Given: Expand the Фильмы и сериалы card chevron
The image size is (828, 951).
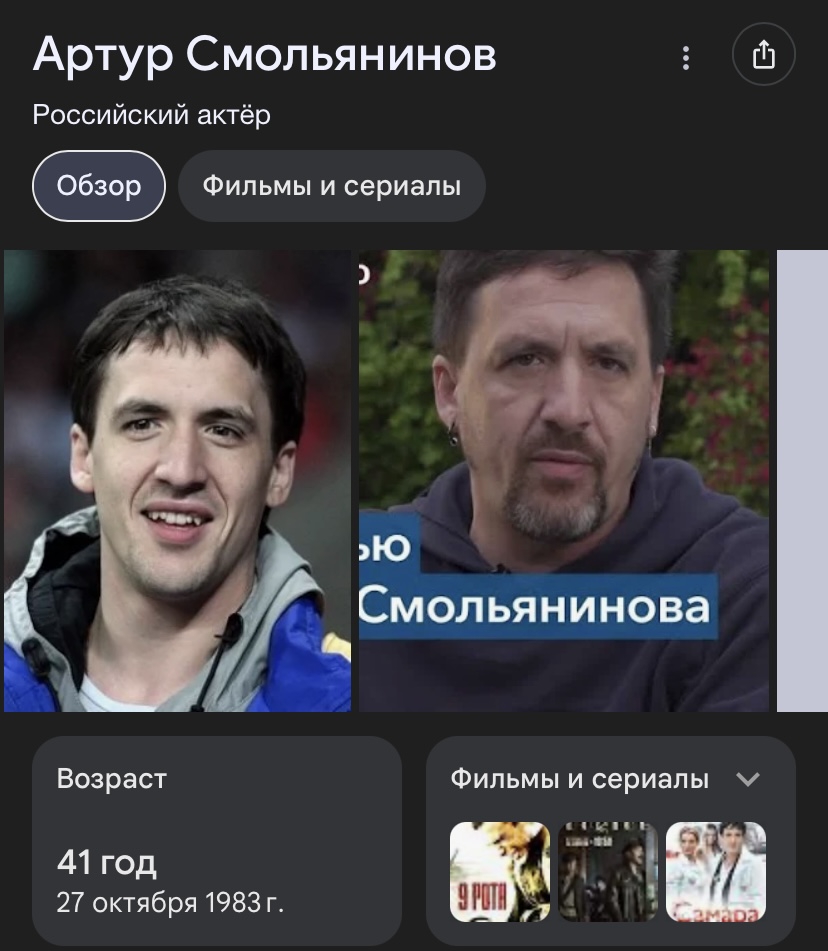Looking at the screenshot, I should 747,779.
